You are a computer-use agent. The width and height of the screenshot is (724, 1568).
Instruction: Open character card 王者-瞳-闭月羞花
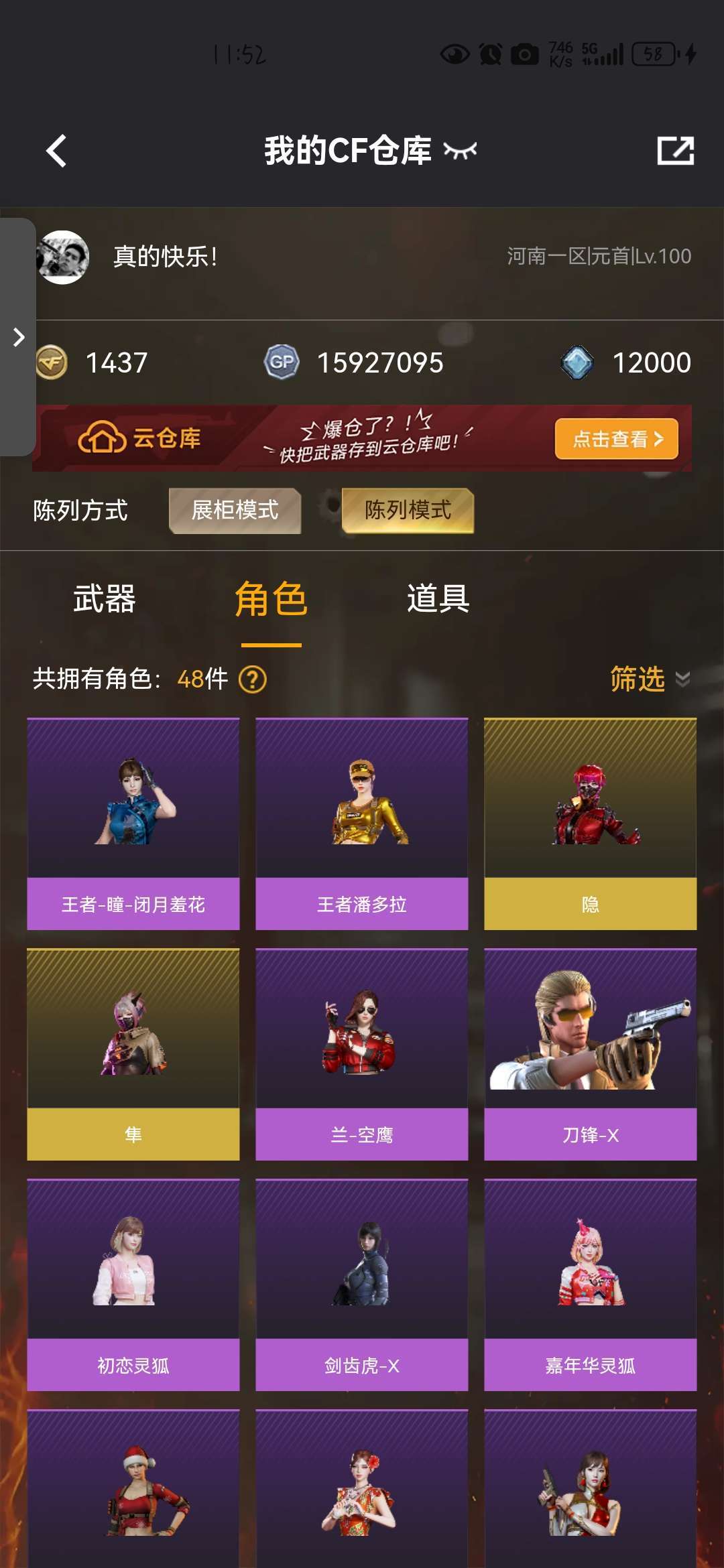(133, 824)
